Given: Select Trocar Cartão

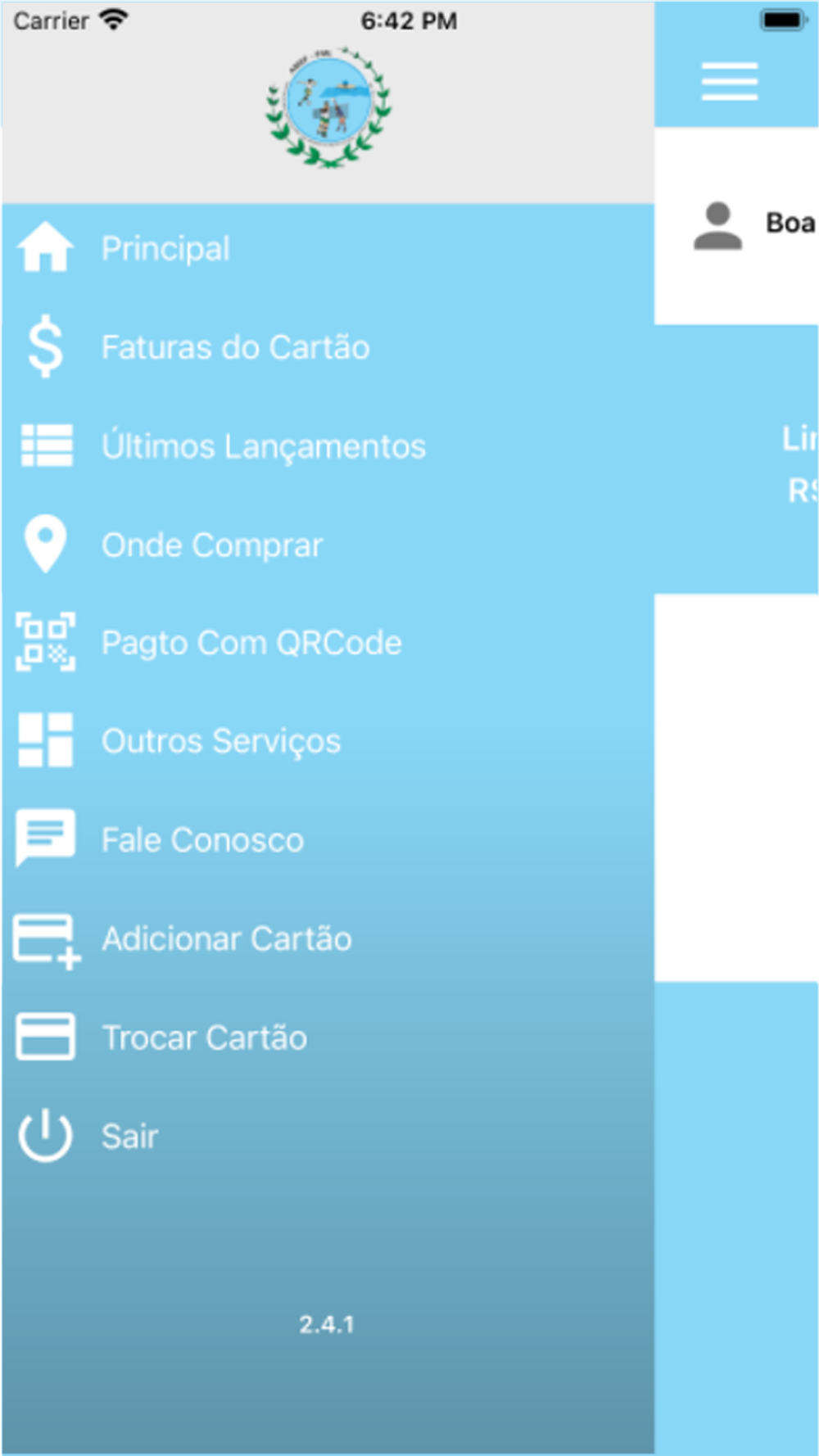Looking at the screenshot, I should pos(328,1038).
